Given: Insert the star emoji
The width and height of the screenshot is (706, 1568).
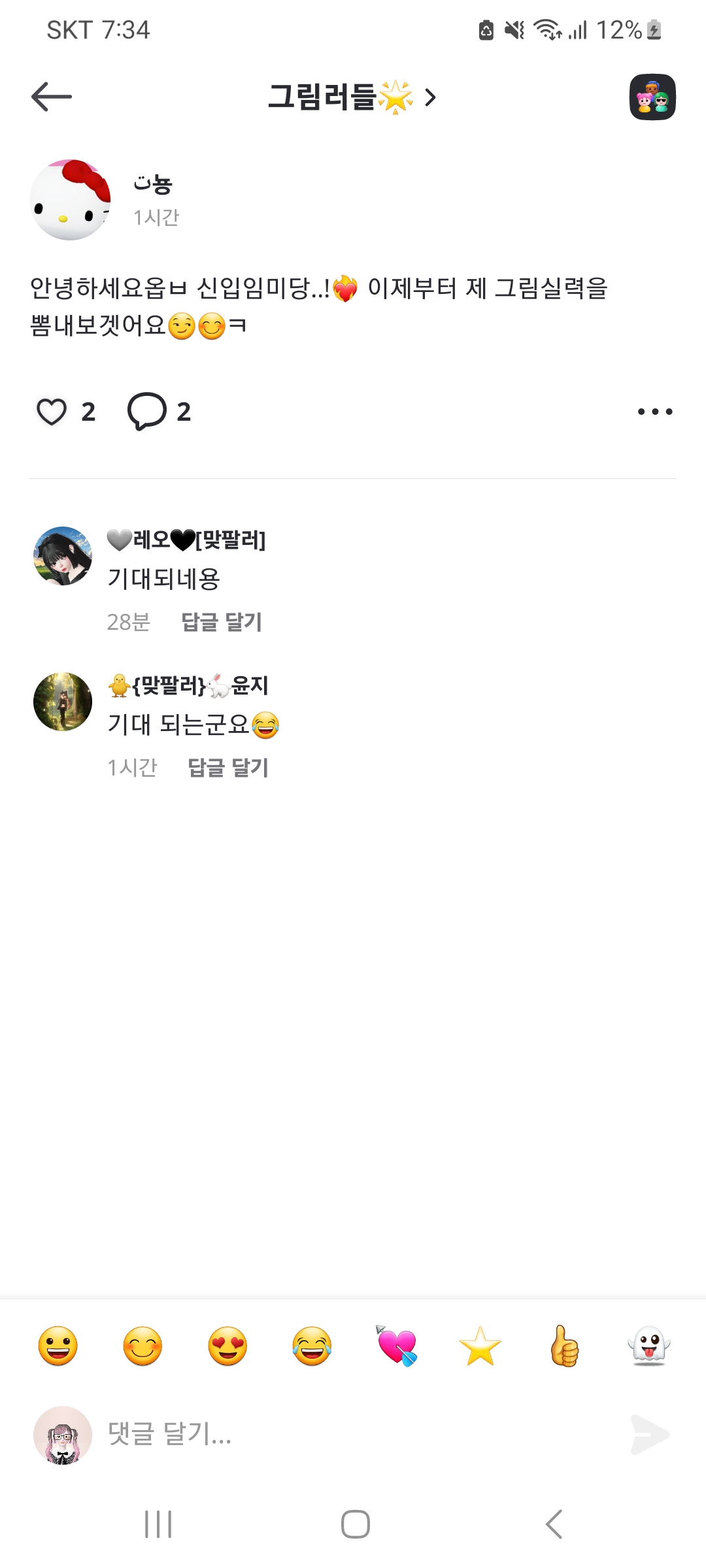Looking at the screenshot, I should point(480,1347).
